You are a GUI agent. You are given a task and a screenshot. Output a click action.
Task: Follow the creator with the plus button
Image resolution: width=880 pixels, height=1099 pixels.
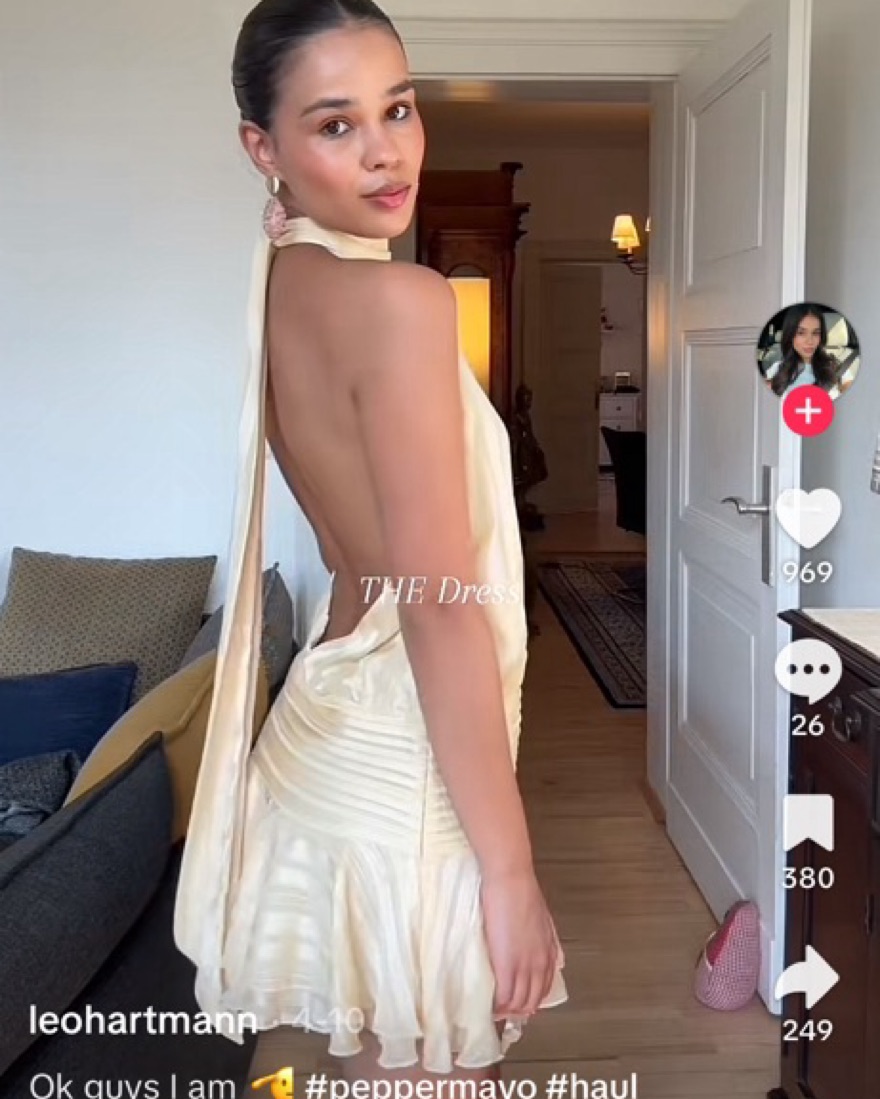pyautogui.click(x=807, y=410)
